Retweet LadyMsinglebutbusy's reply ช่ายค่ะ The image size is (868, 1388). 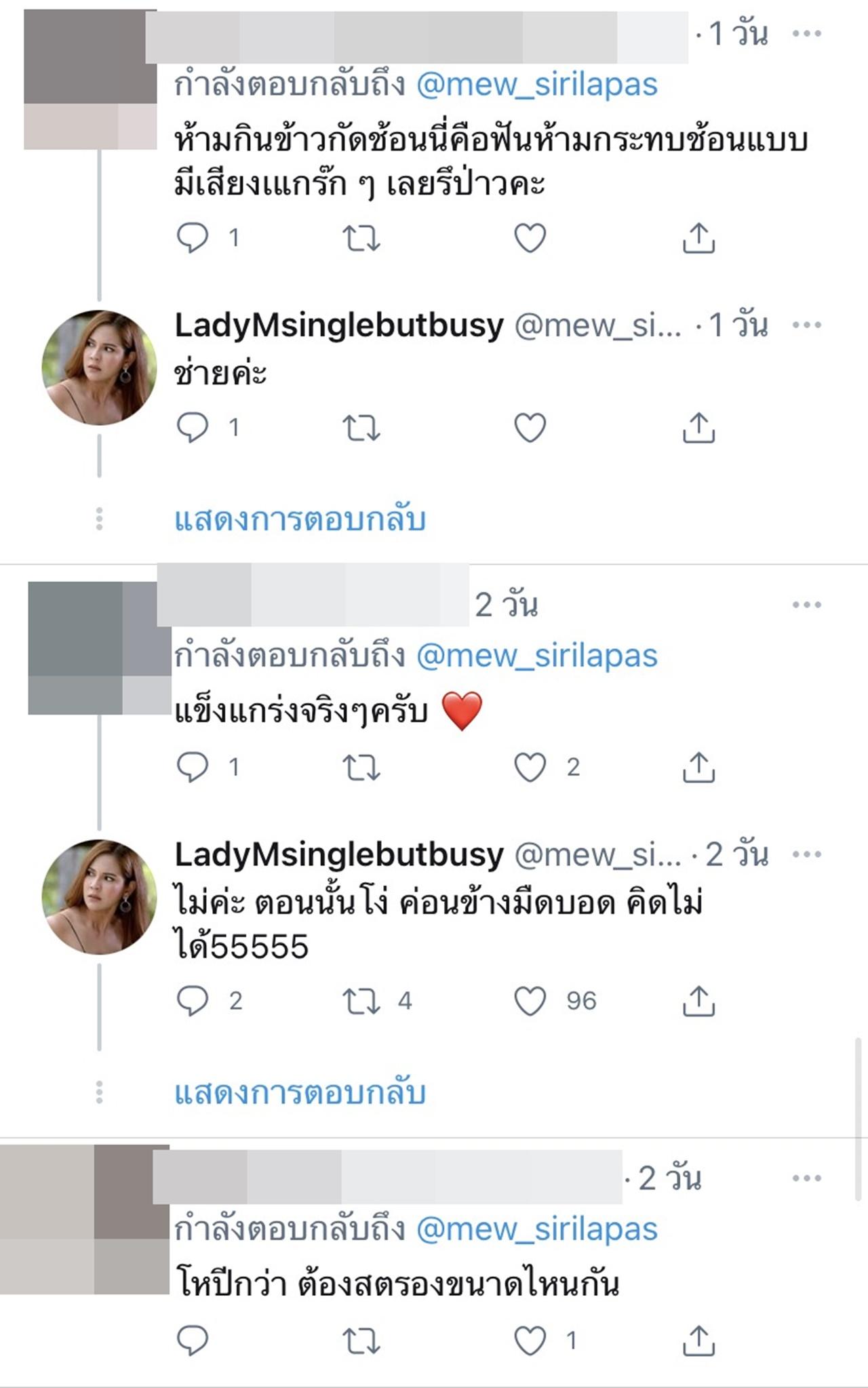coord(361,428)
